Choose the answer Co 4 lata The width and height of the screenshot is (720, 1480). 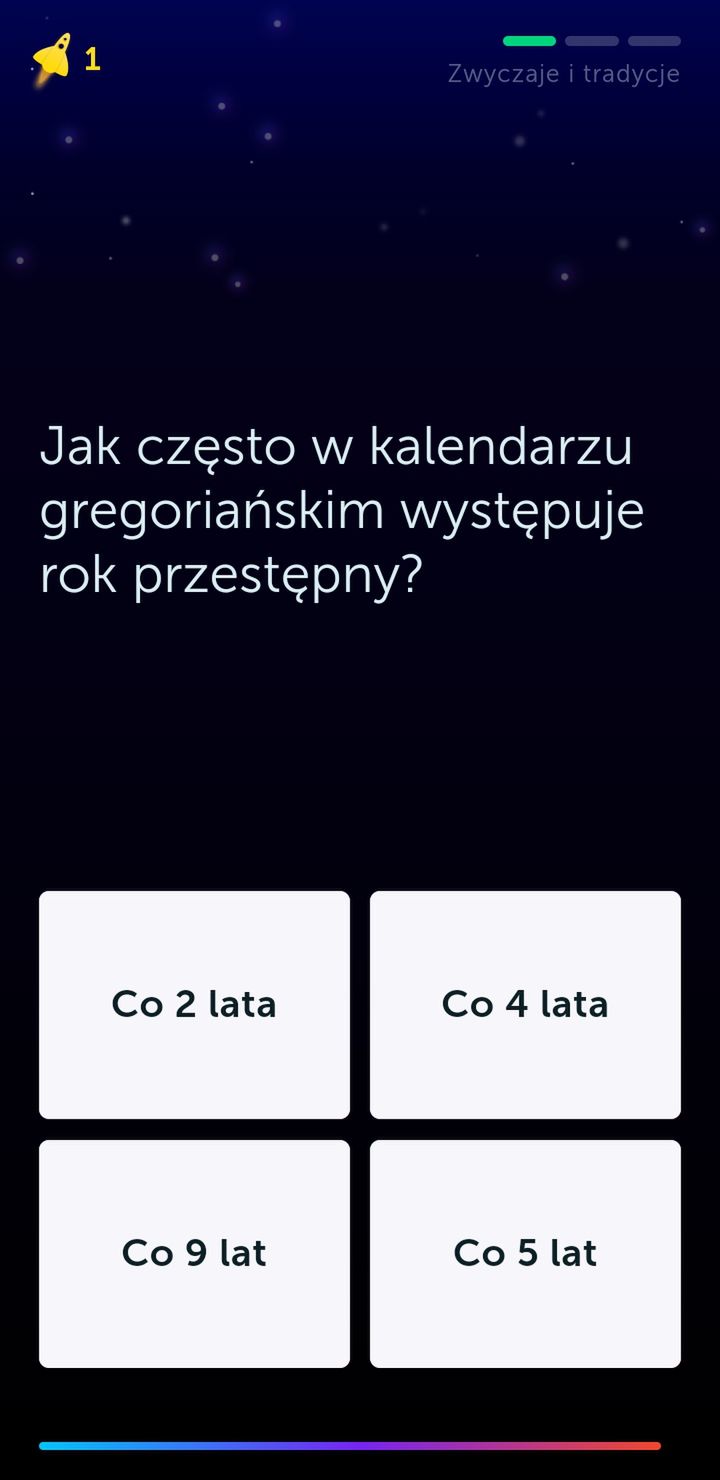click(525, 1004)
